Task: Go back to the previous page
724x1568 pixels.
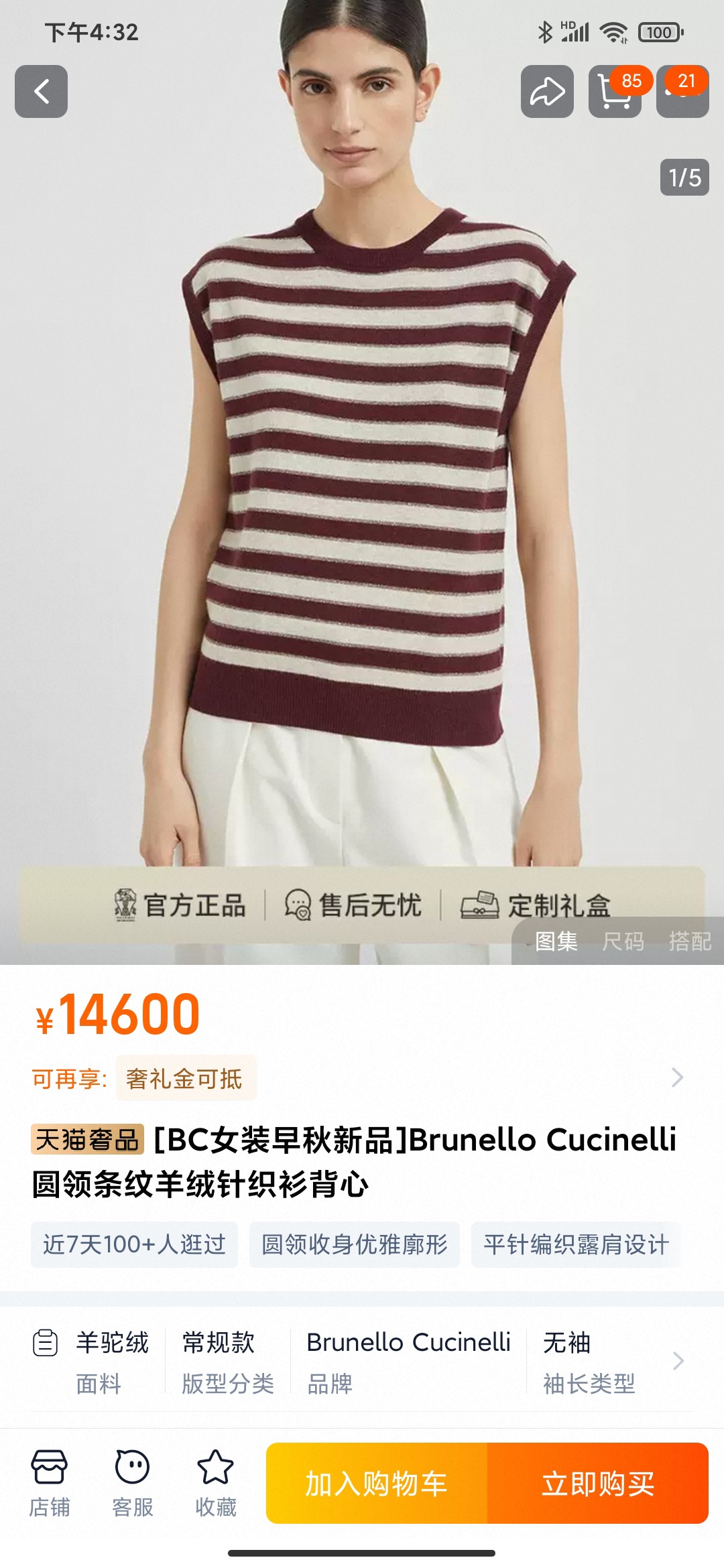Action: 41,92
